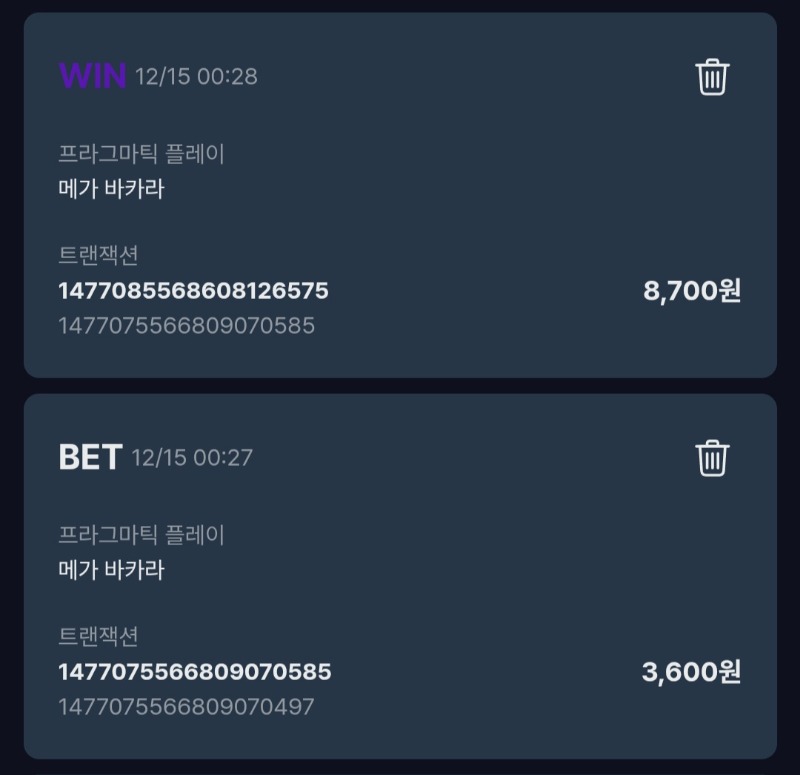Delete the BET 12/15 00:27 transaction
Image resolution: width=800 pixels, height=775 pixels.
point(712,457)
